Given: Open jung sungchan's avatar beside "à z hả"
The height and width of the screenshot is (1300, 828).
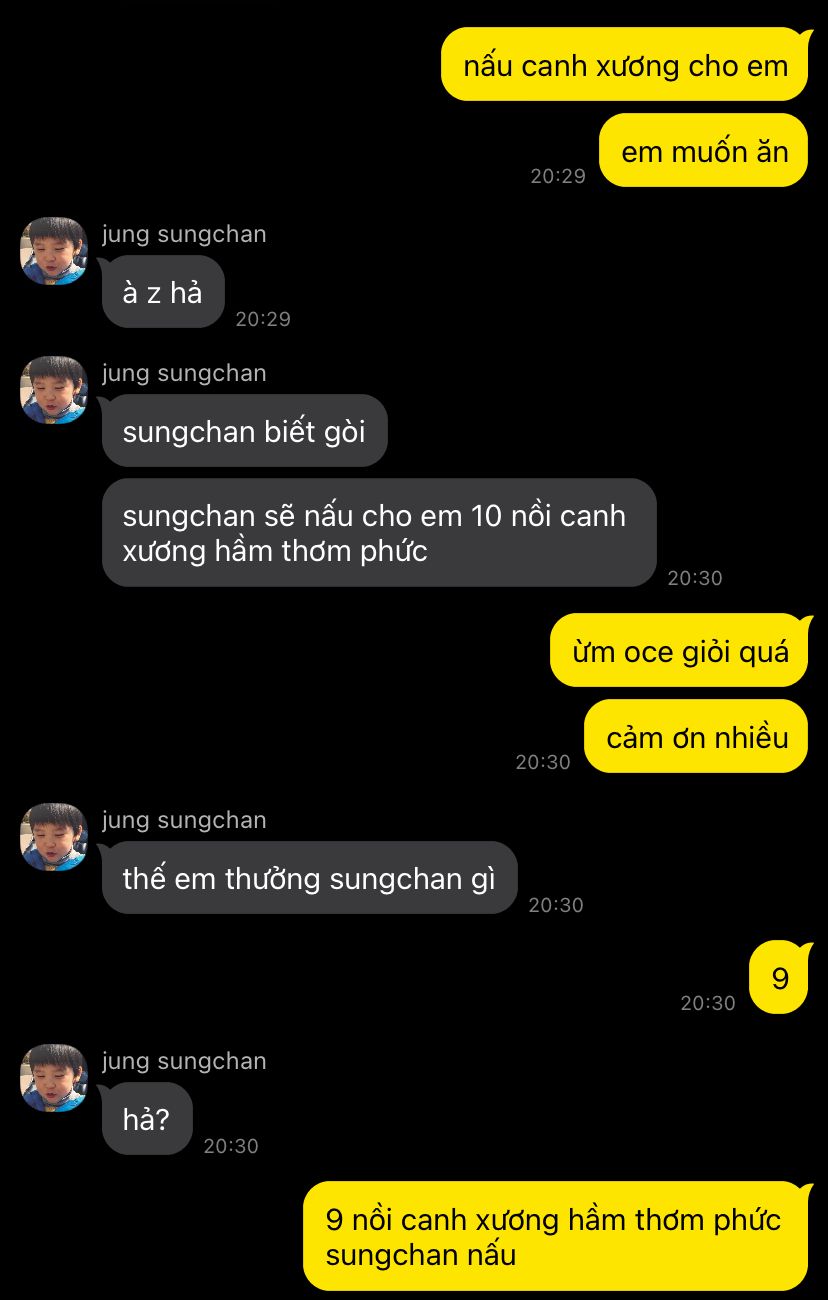Looking at the screenshot, I should click(54, 251).
